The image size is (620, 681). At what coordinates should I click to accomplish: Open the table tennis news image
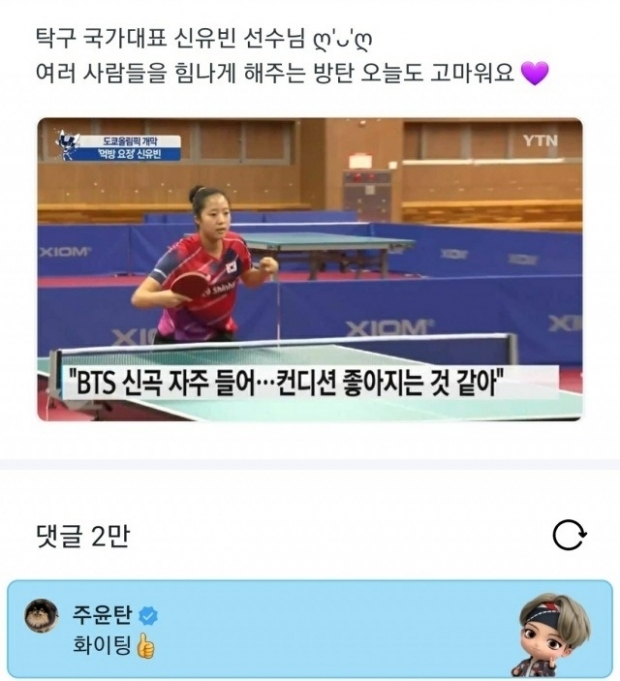tap(310, 269)
